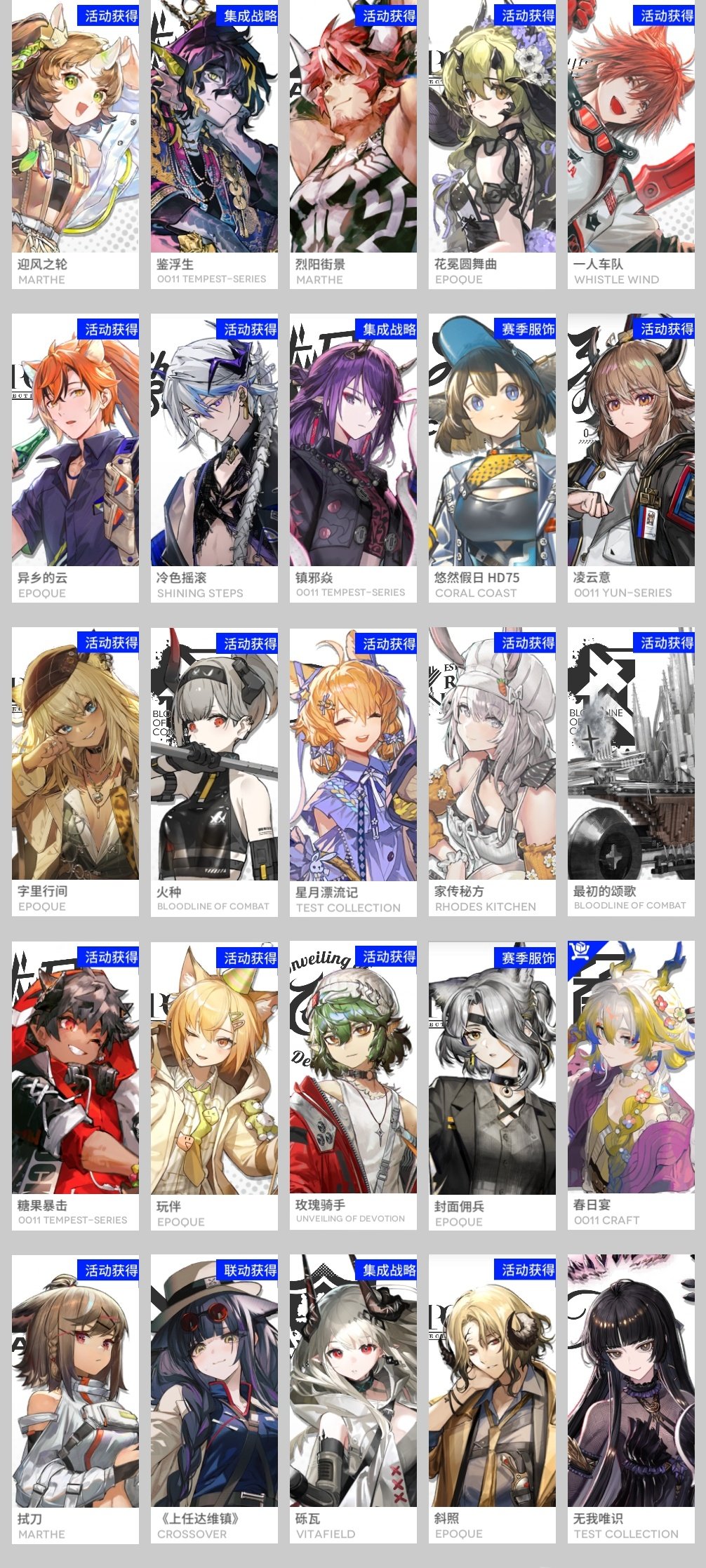Select the 春日宴 skin card

631,1084
